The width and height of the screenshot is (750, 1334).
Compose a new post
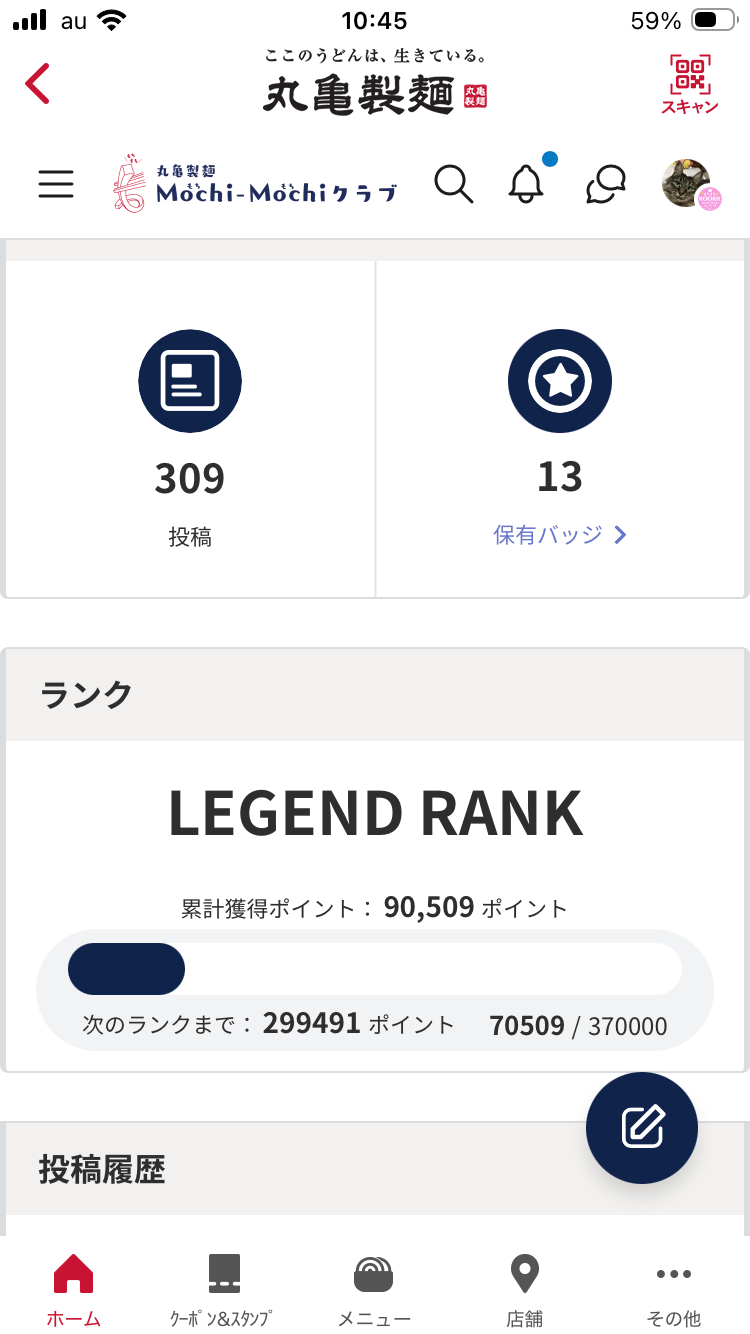[642, 1128]
